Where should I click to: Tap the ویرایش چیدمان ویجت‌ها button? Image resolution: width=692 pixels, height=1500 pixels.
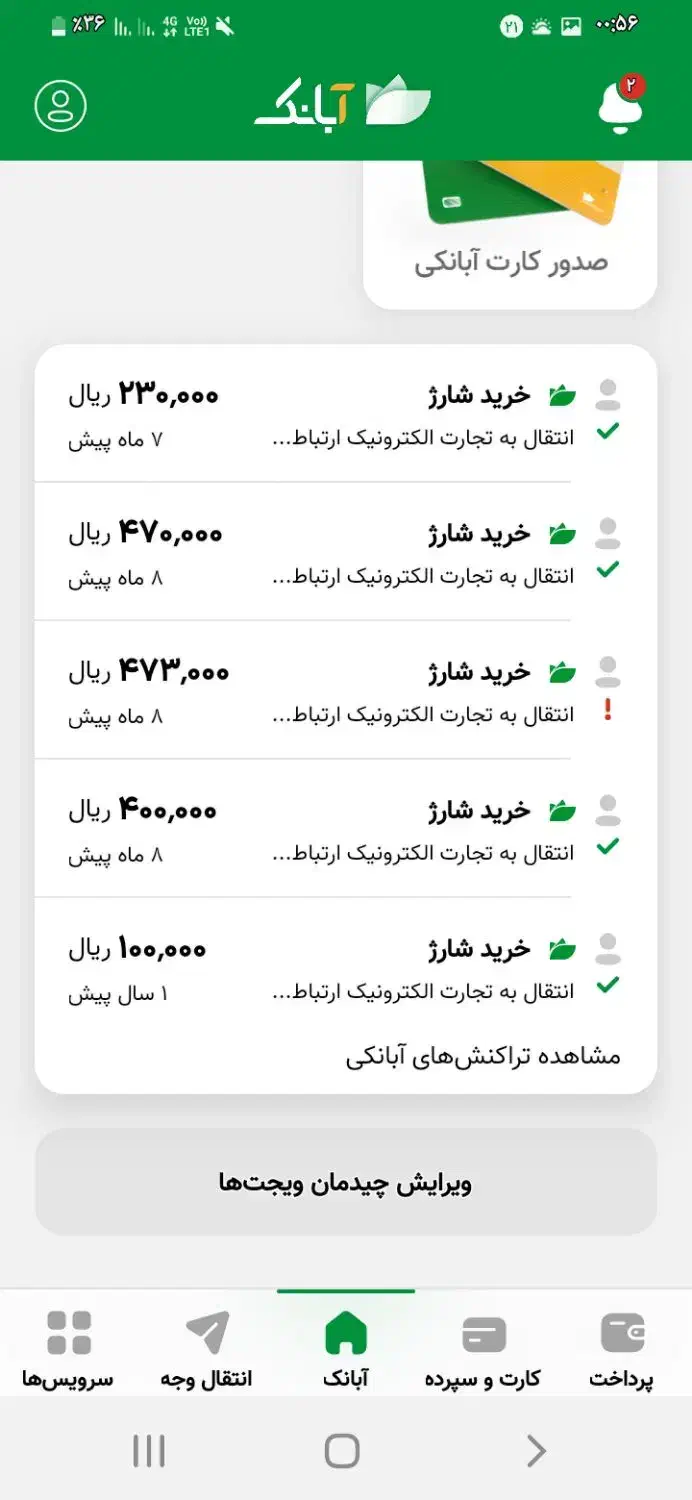[345, 1184]
